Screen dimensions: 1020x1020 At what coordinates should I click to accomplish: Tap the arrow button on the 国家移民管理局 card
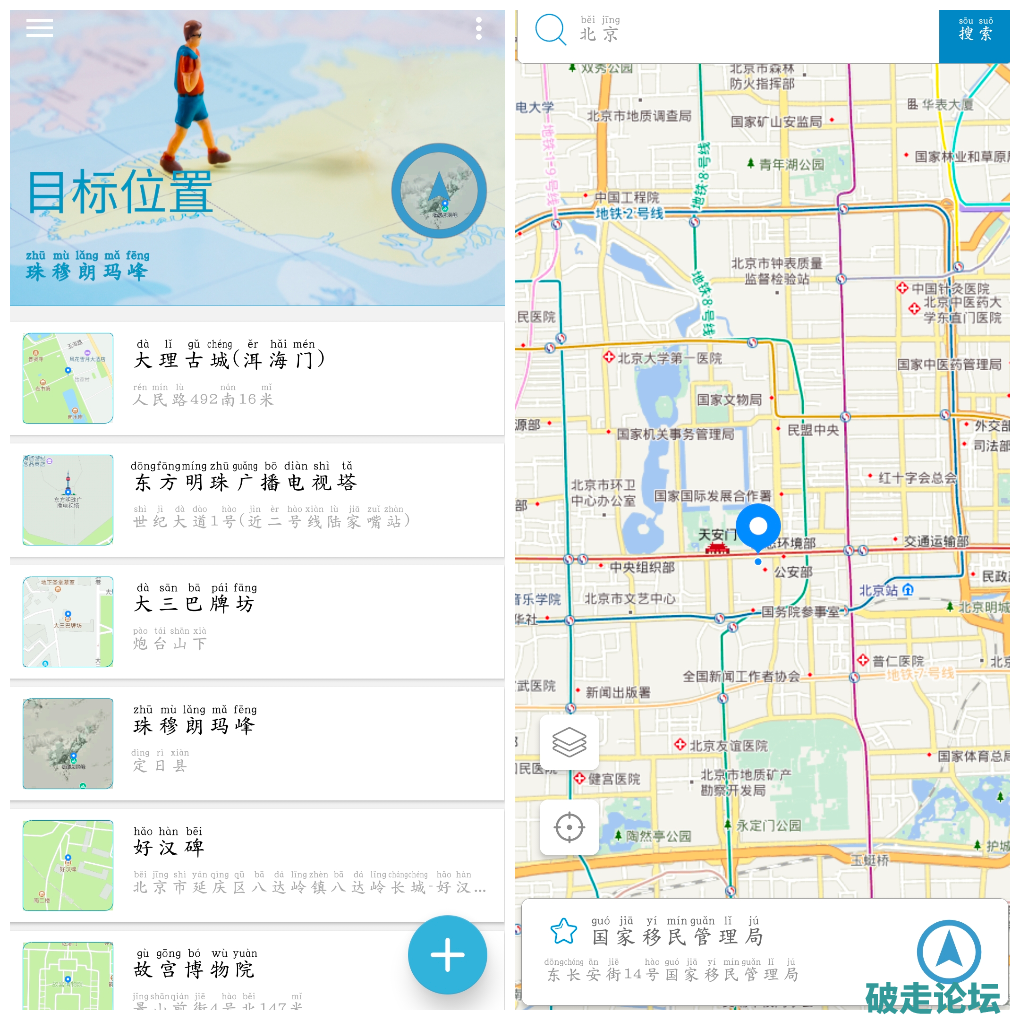click(x=948, y=951)
